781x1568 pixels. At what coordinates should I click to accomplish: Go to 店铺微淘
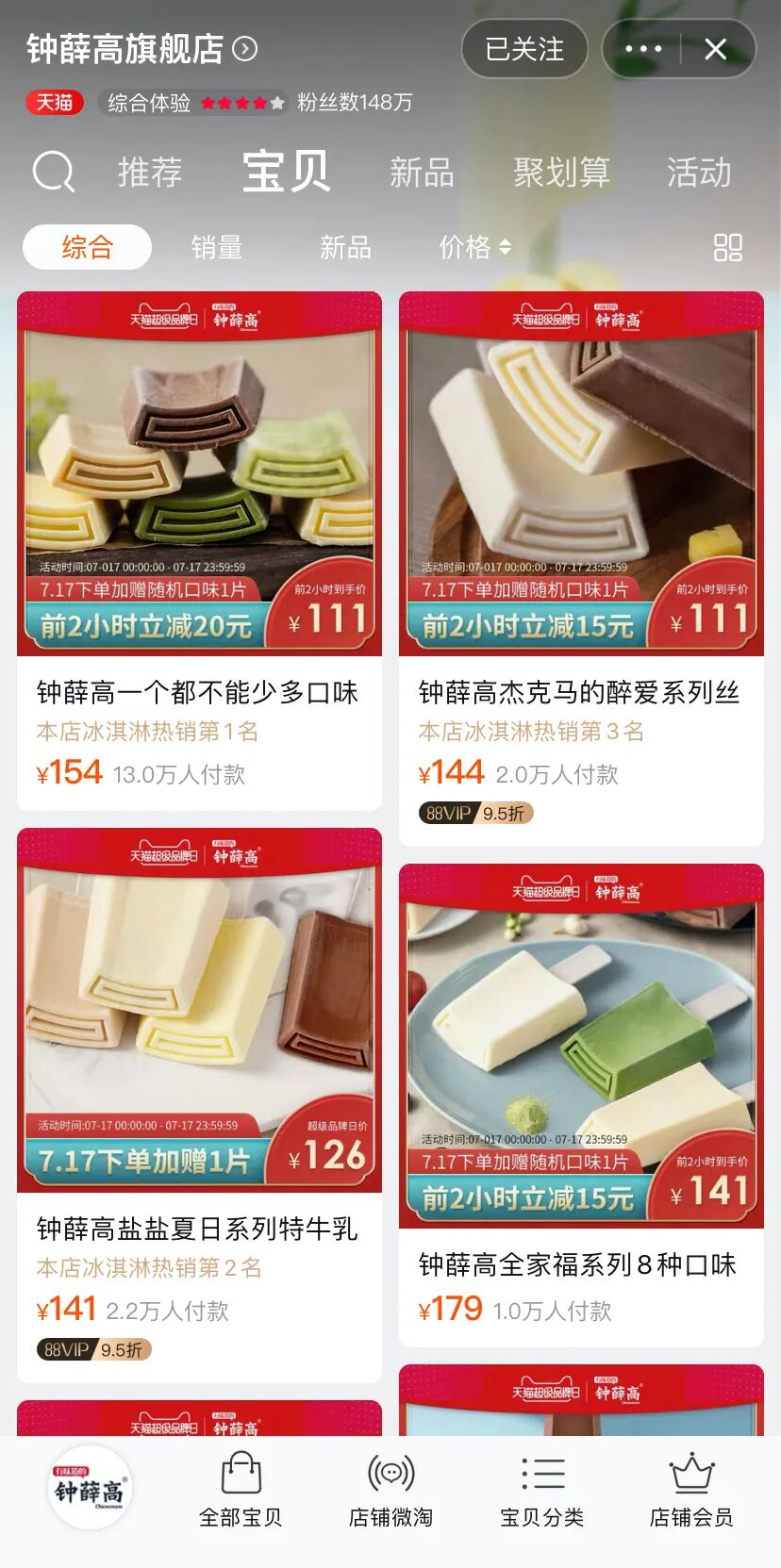(x=390, y=1491)
